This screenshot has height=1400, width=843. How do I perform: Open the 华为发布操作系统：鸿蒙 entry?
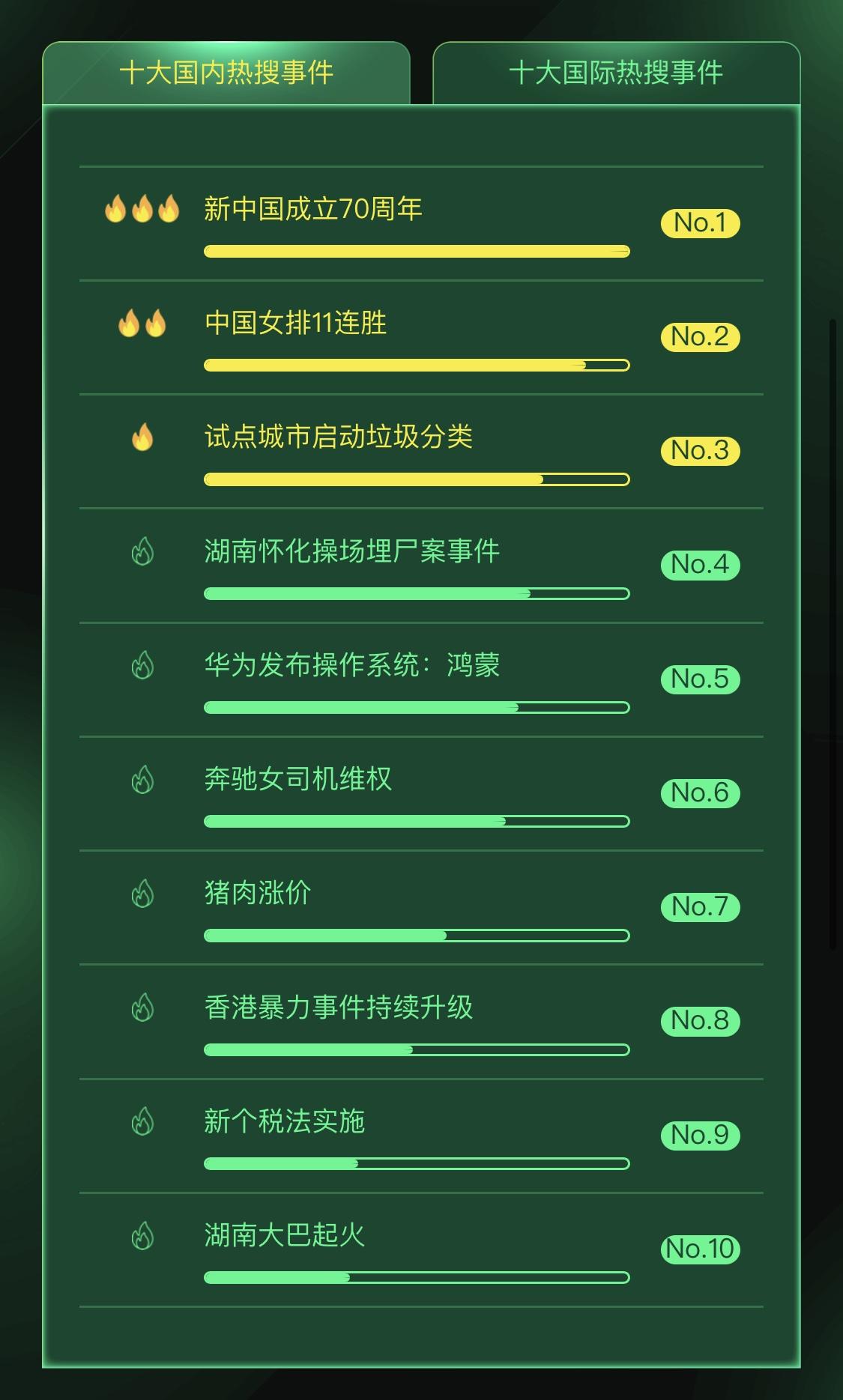tap(351, 665)
